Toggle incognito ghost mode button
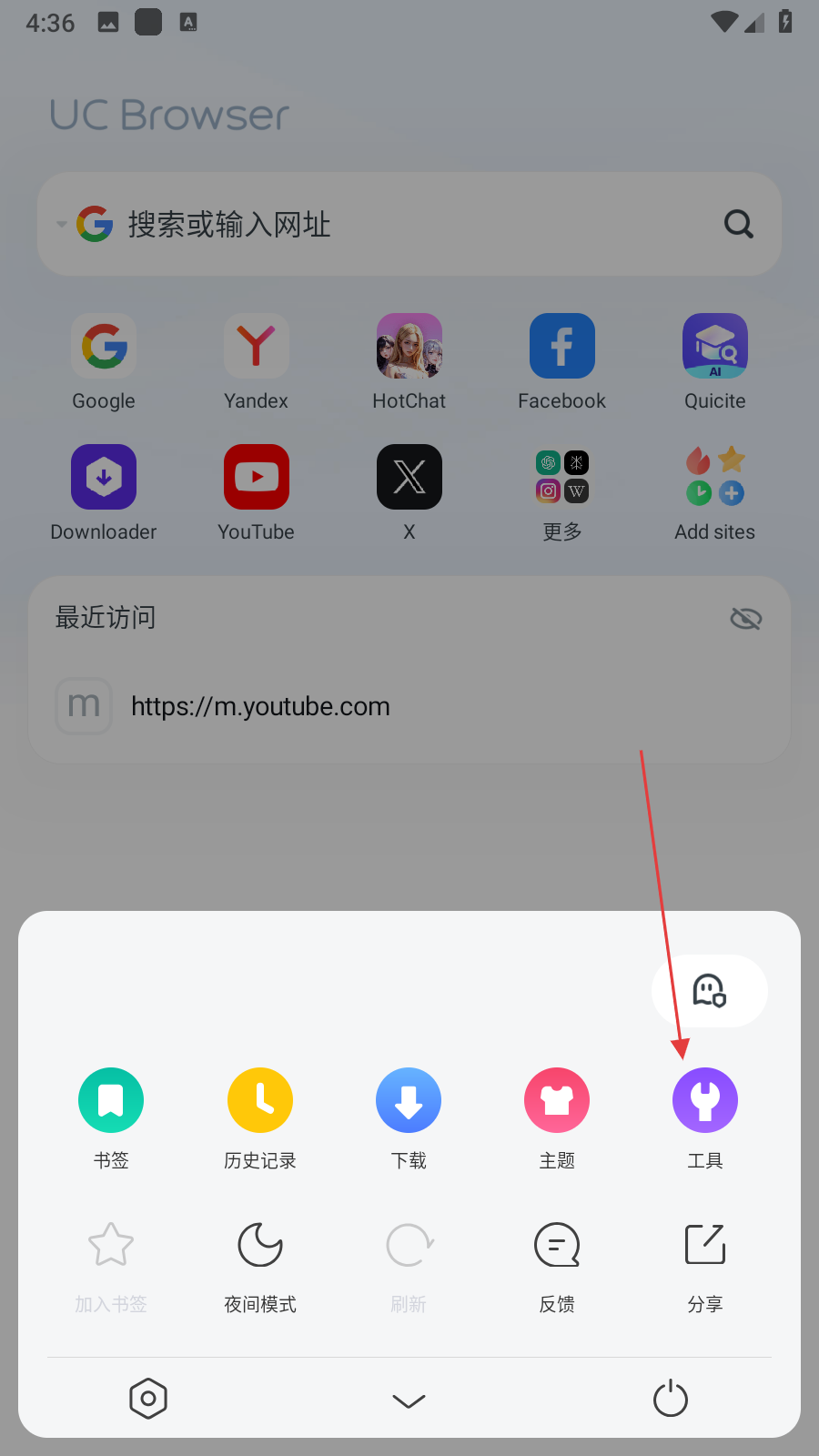The height and width of the screenshot is (1456, 819). 710,991
